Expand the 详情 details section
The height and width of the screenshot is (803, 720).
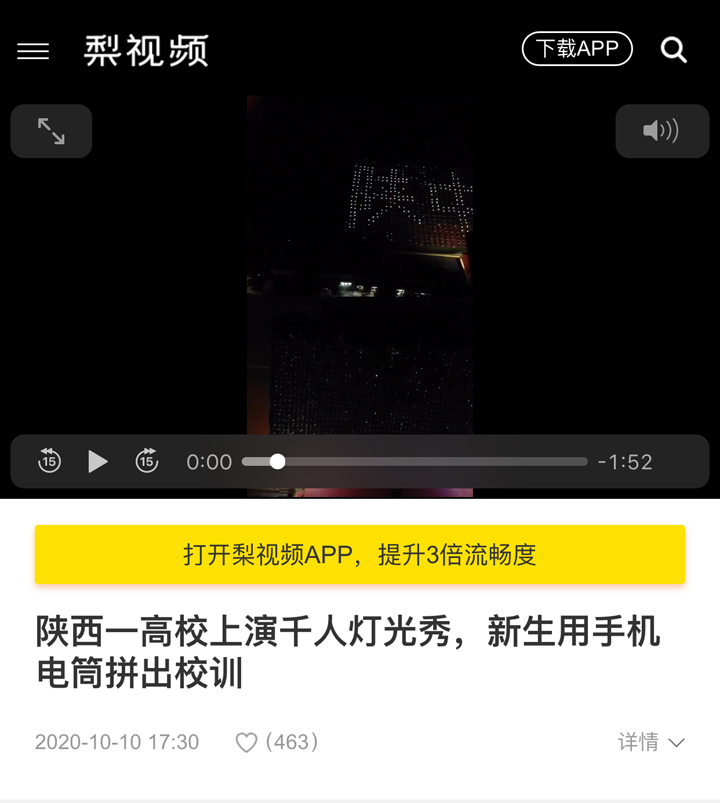pos(651,742)
